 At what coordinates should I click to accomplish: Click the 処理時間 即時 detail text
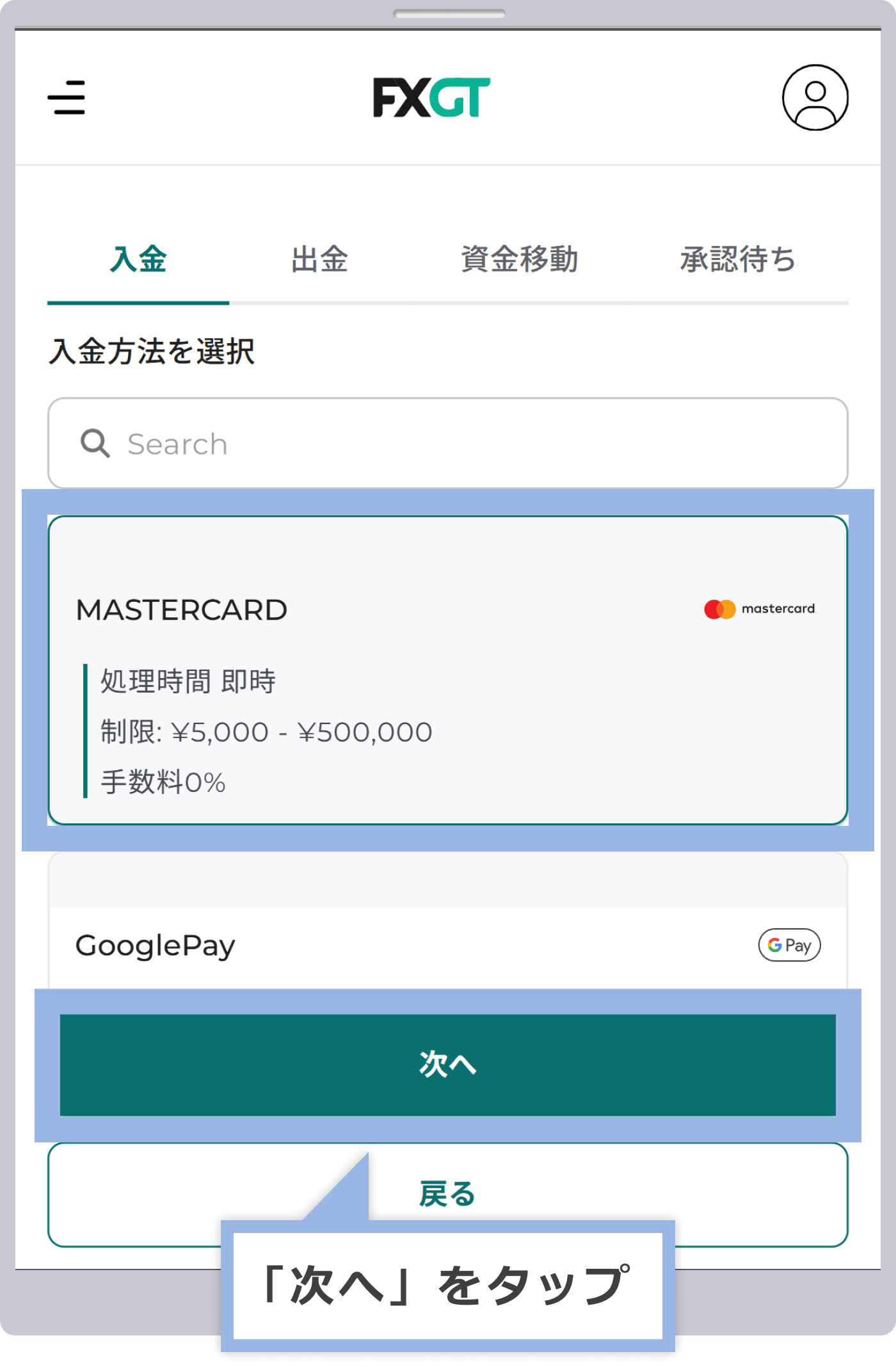coord(188,682)
